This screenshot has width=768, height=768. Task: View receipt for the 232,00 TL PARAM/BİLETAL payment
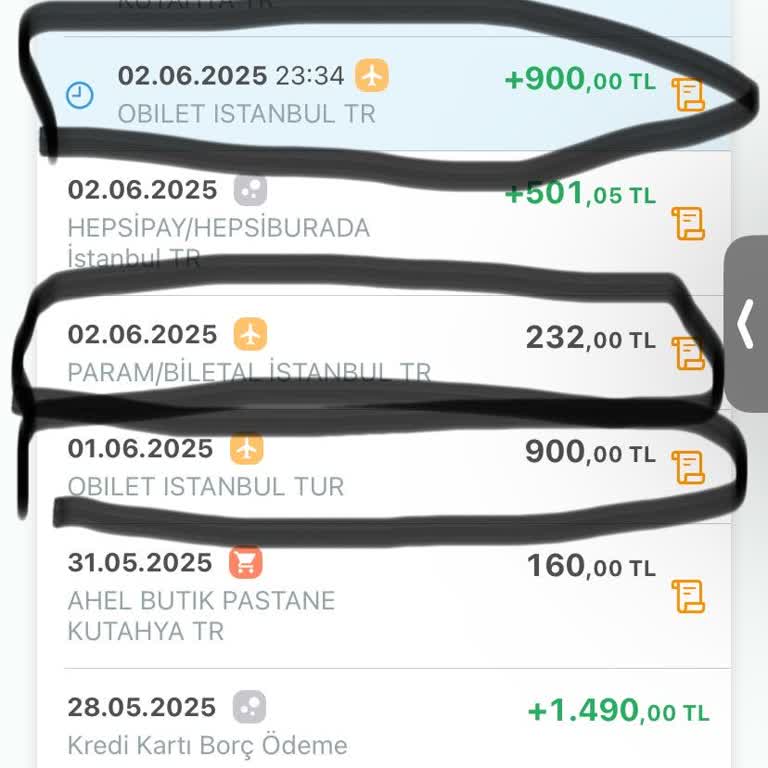point(688,352)
